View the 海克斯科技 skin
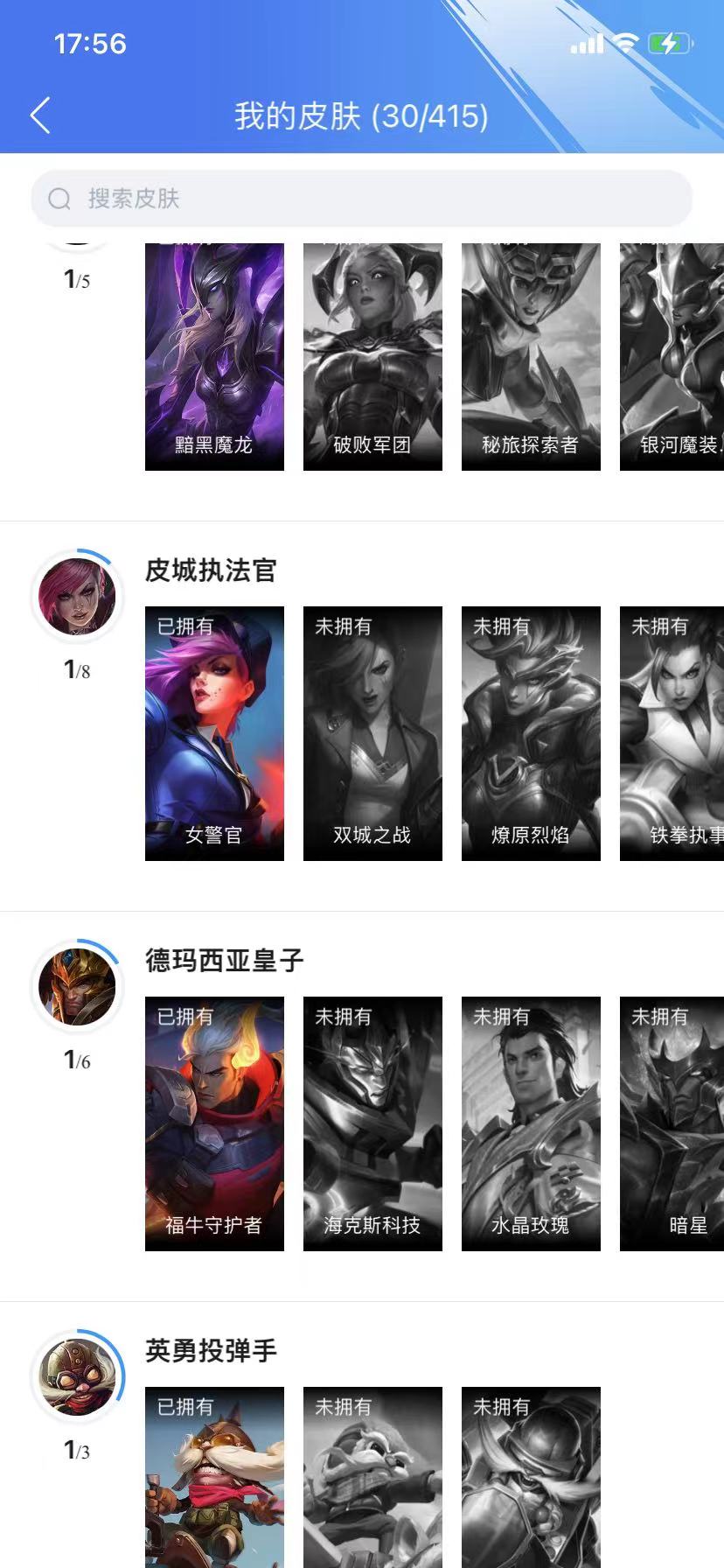Image resolution: width=724 pixels, height=1568 pixels. click(372, 1123)
